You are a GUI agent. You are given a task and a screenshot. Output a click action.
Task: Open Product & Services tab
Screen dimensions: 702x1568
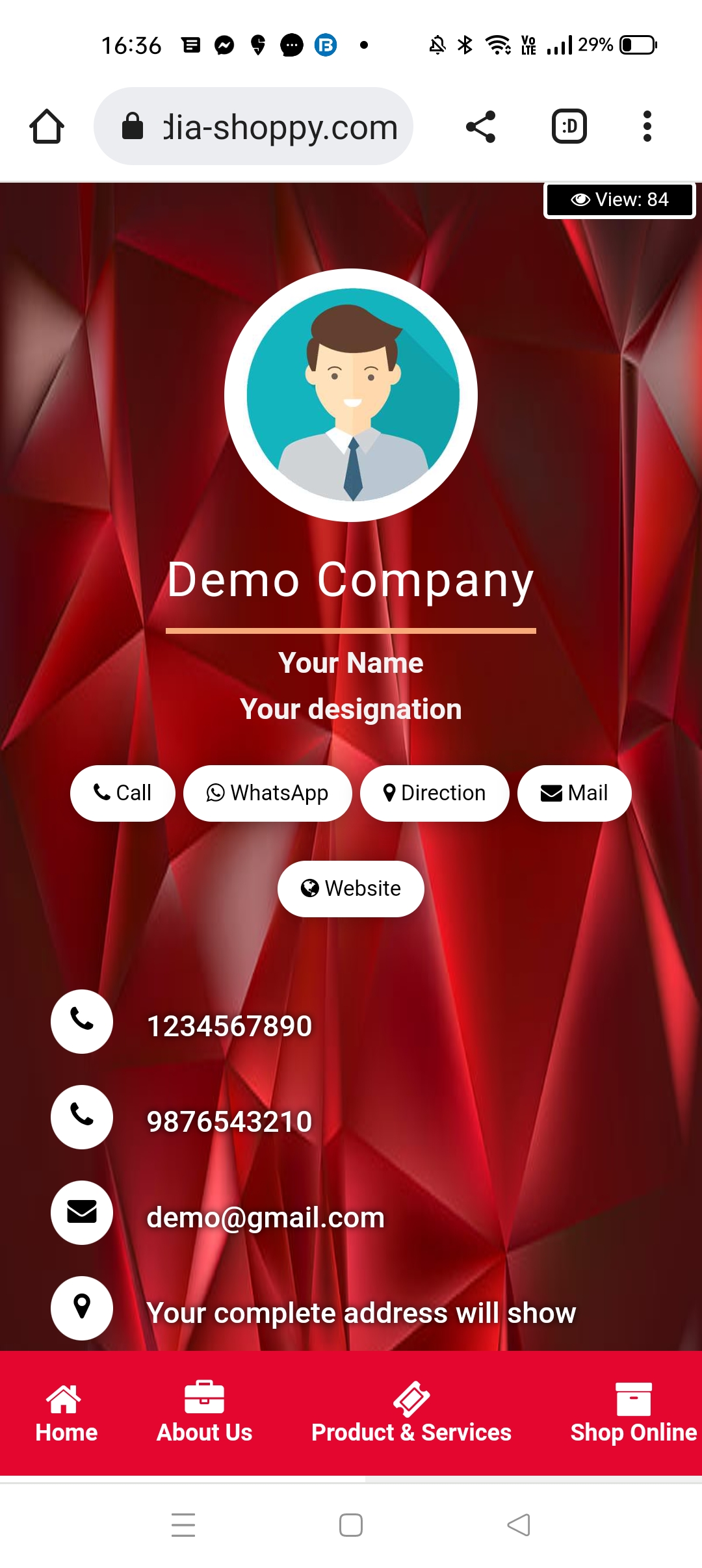[x=411, y=1413]
